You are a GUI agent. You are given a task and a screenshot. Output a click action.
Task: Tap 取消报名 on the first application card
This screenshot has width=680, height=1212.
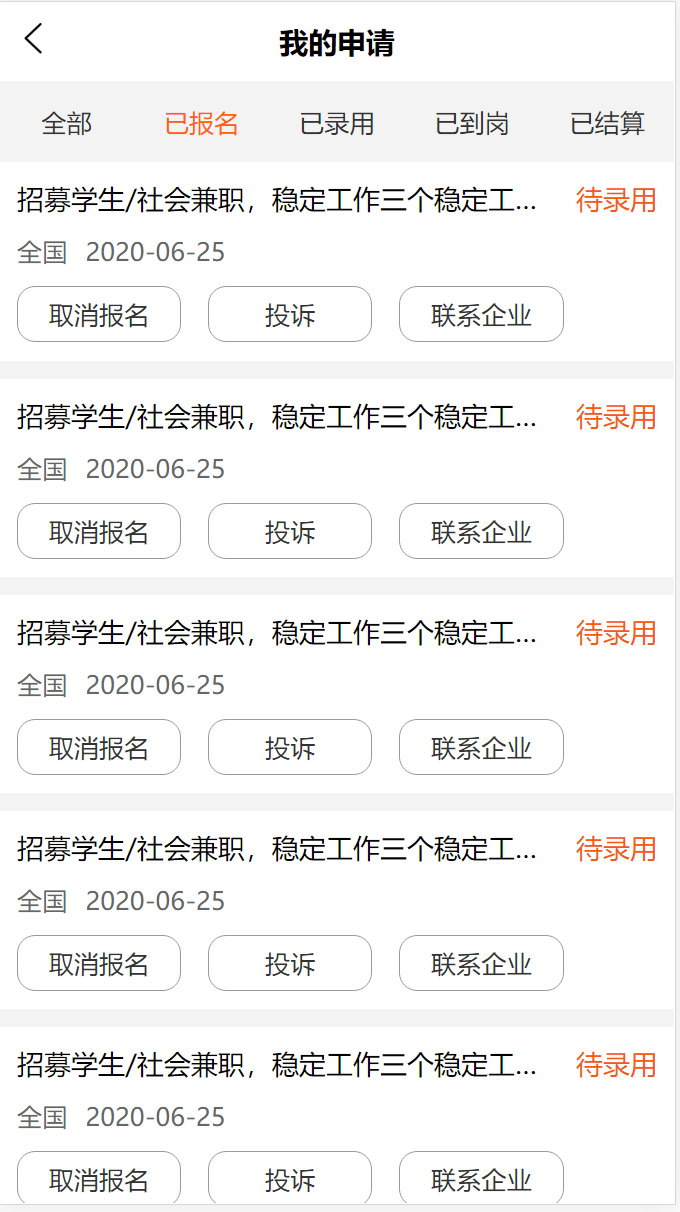coord(99,314)
